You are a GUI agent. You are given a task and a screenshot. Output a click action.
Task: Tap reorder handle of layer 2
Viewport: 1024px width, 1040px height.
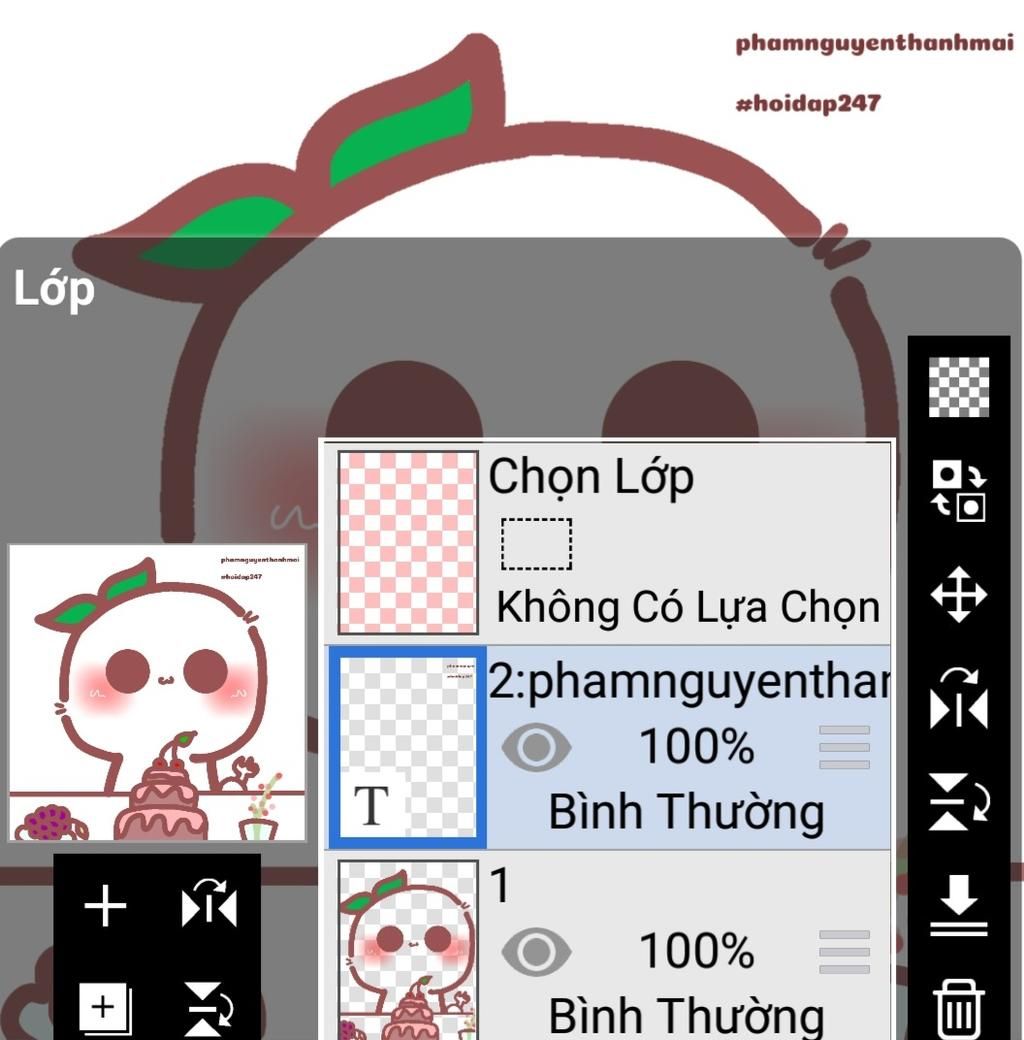point(844,747)
